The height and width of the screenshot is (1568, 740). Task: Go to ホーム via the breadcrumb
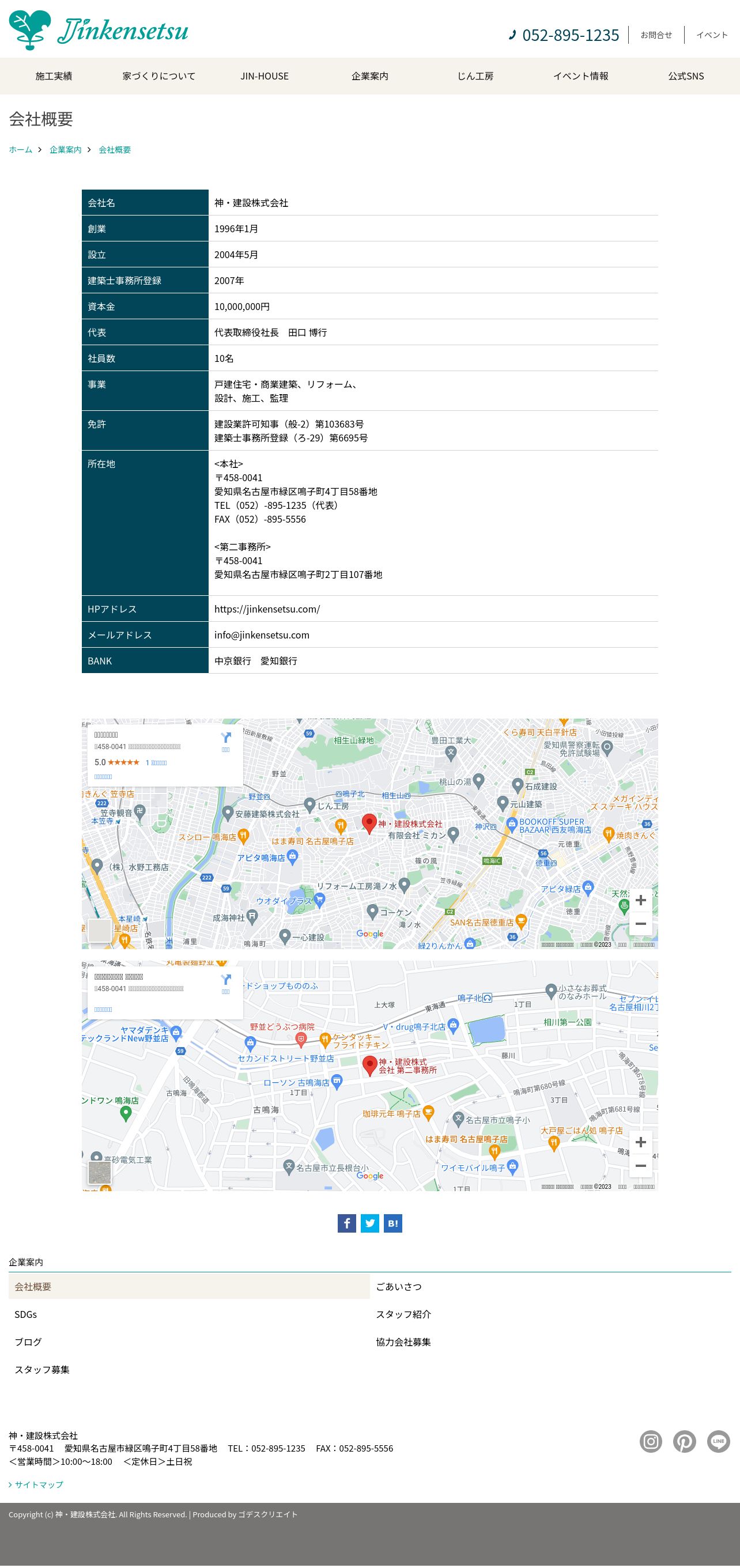pos(20,150)
